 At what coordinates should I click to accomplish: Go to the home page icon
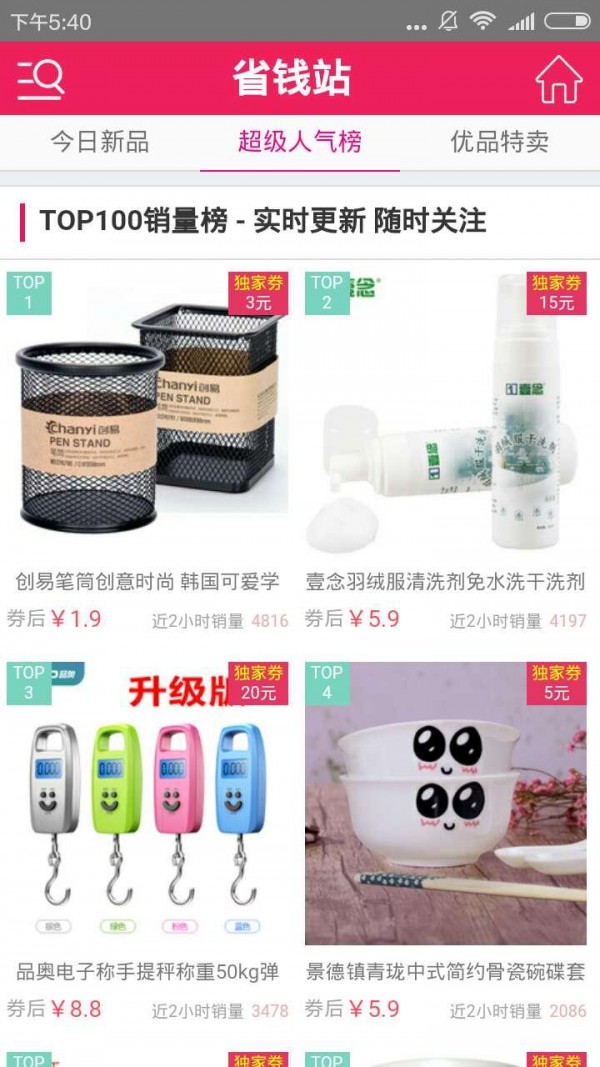click(558, 80)
